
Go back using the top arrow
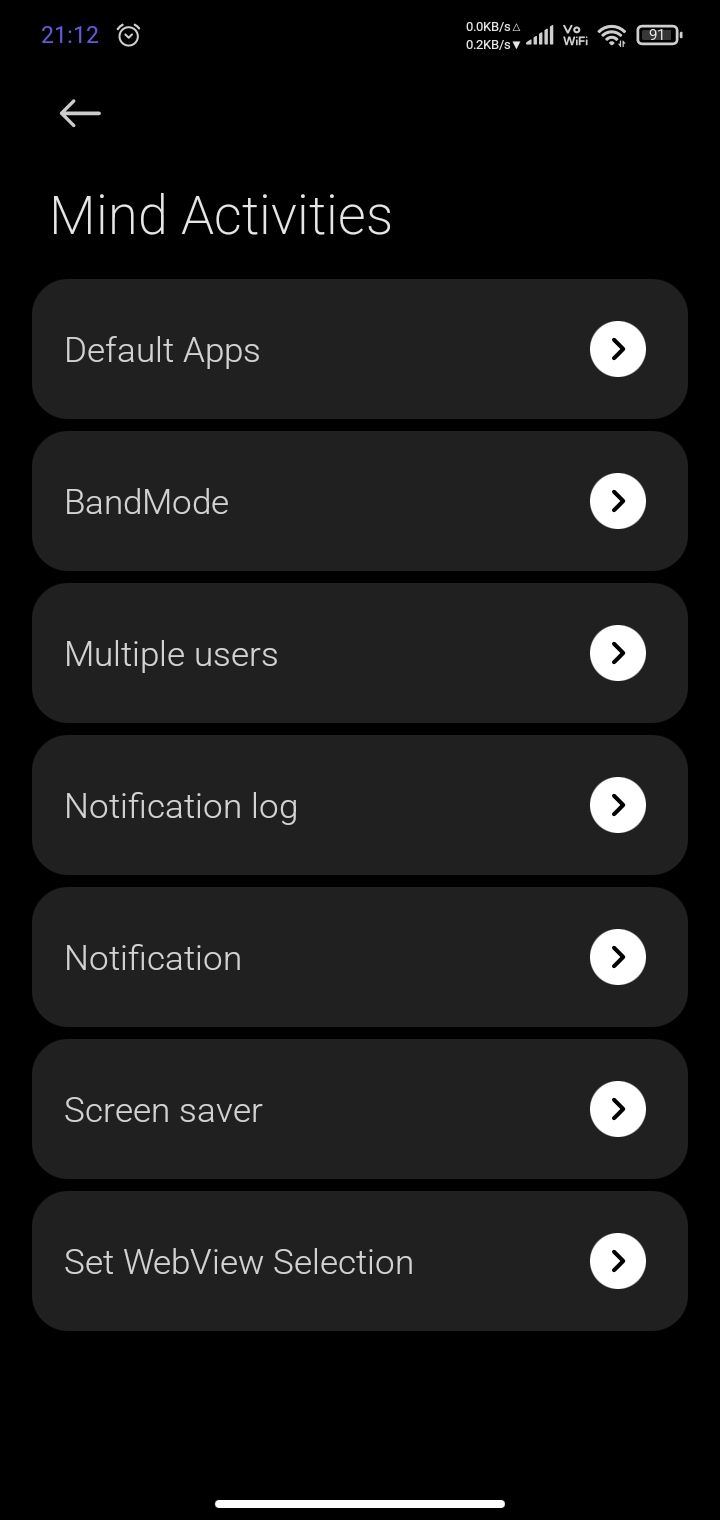[x=80, y=113]
